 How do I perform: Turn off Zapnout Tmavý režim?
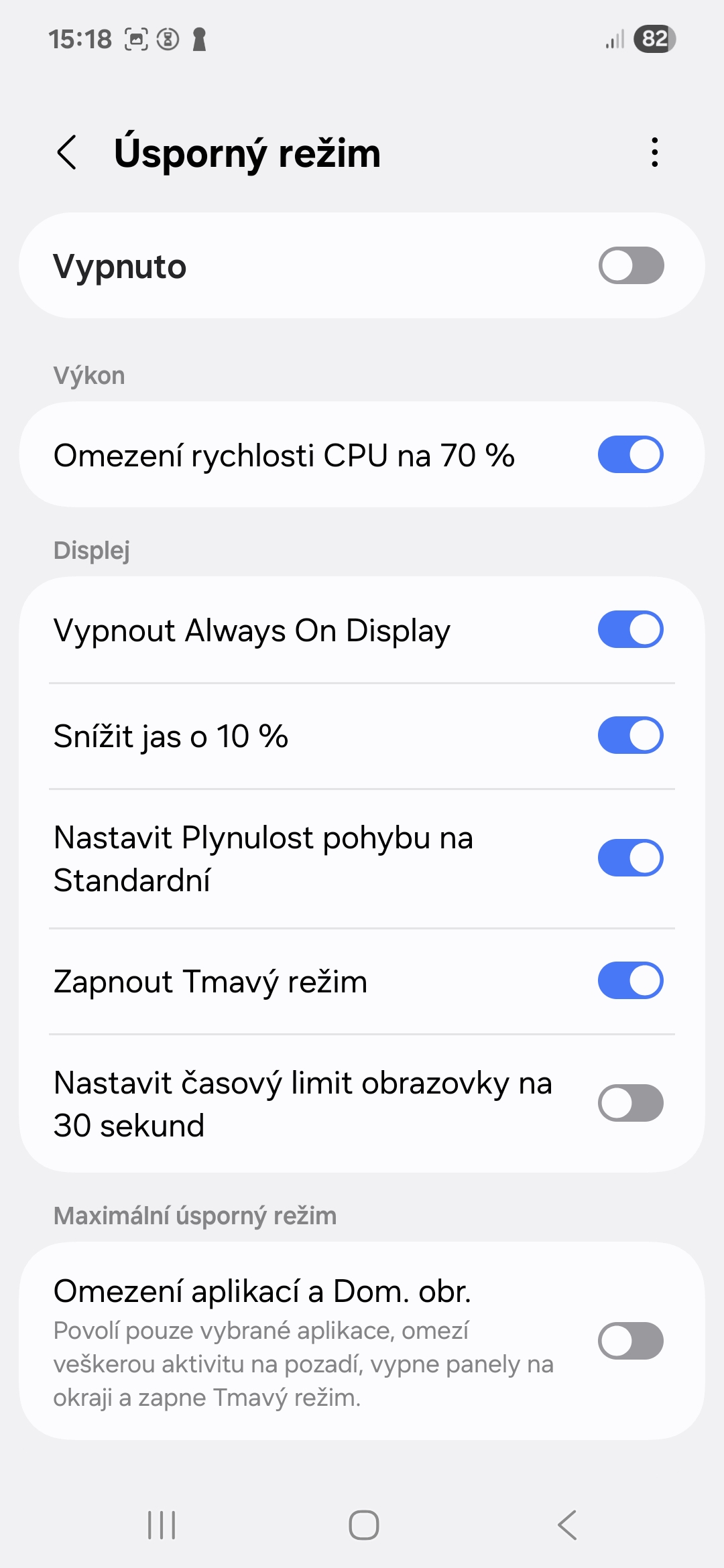click(631, 980)
